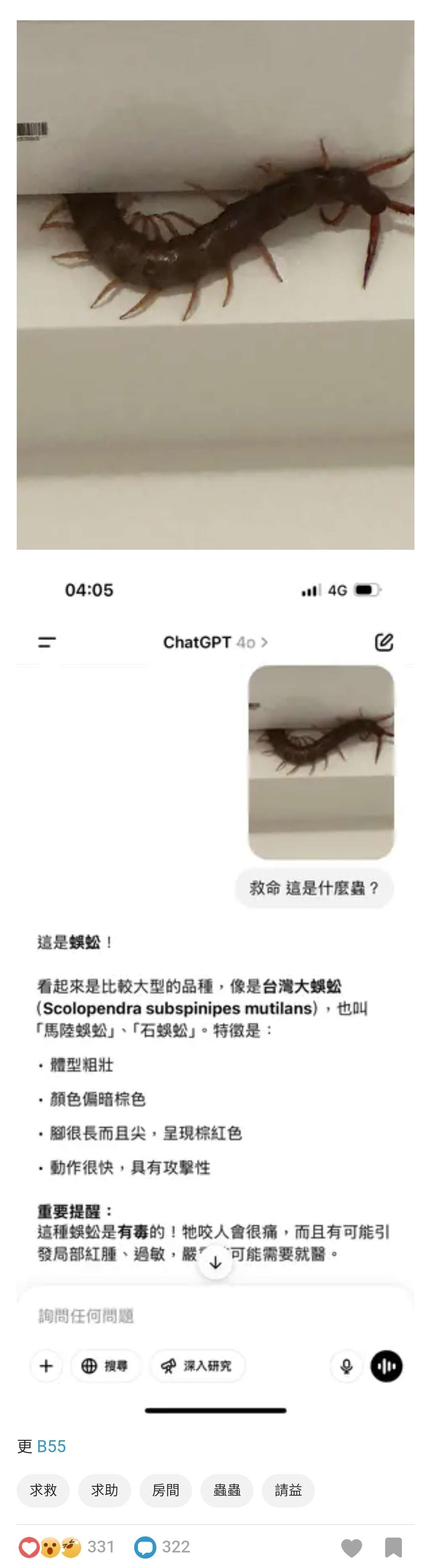Tap the 請益 tag chip
Screen dimensions: 430x1568
pos(288,1490)
